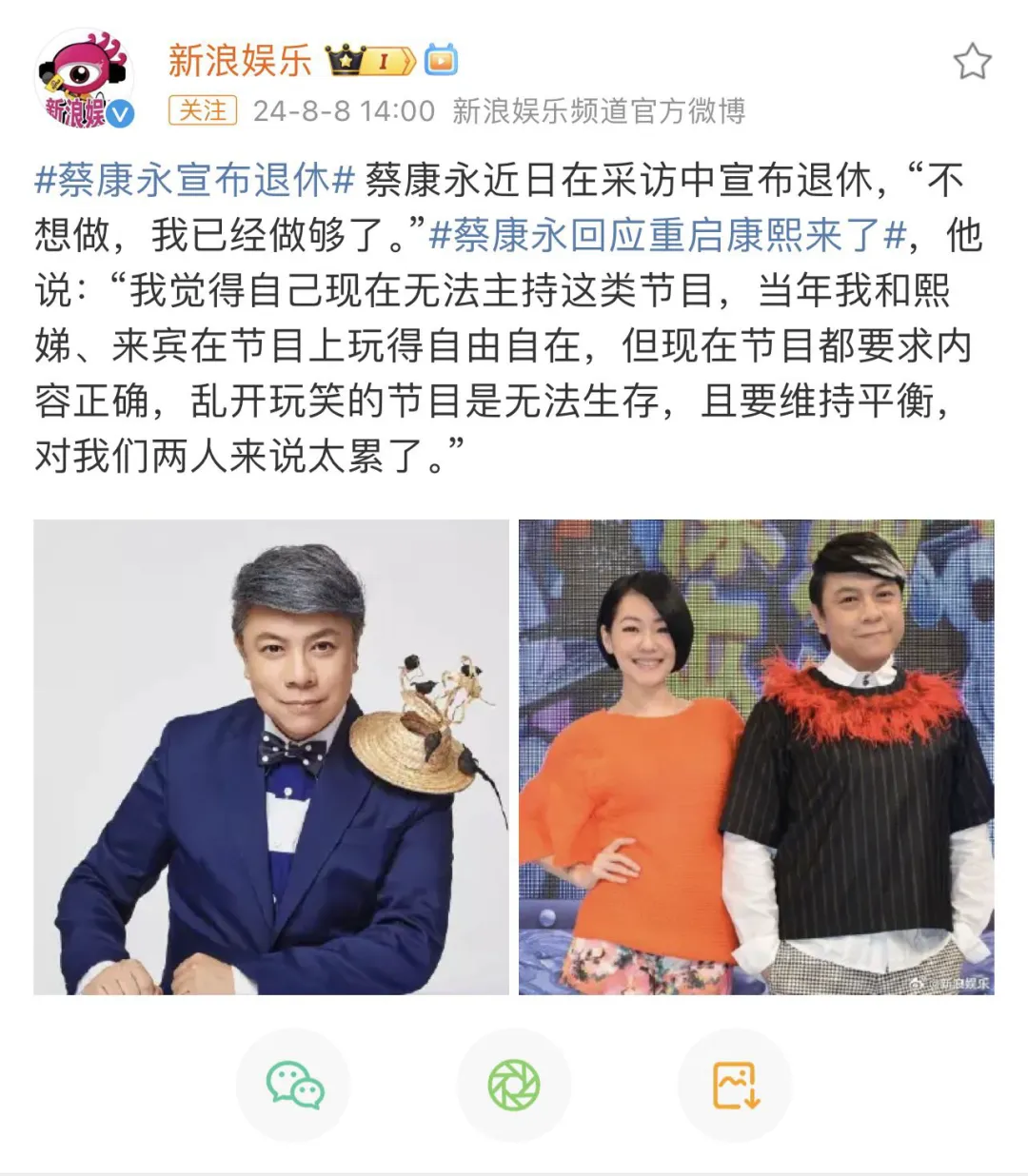Share via the green camera shutter icon
Viewport: 1028px width, 1176px height.
point(514,1085)
